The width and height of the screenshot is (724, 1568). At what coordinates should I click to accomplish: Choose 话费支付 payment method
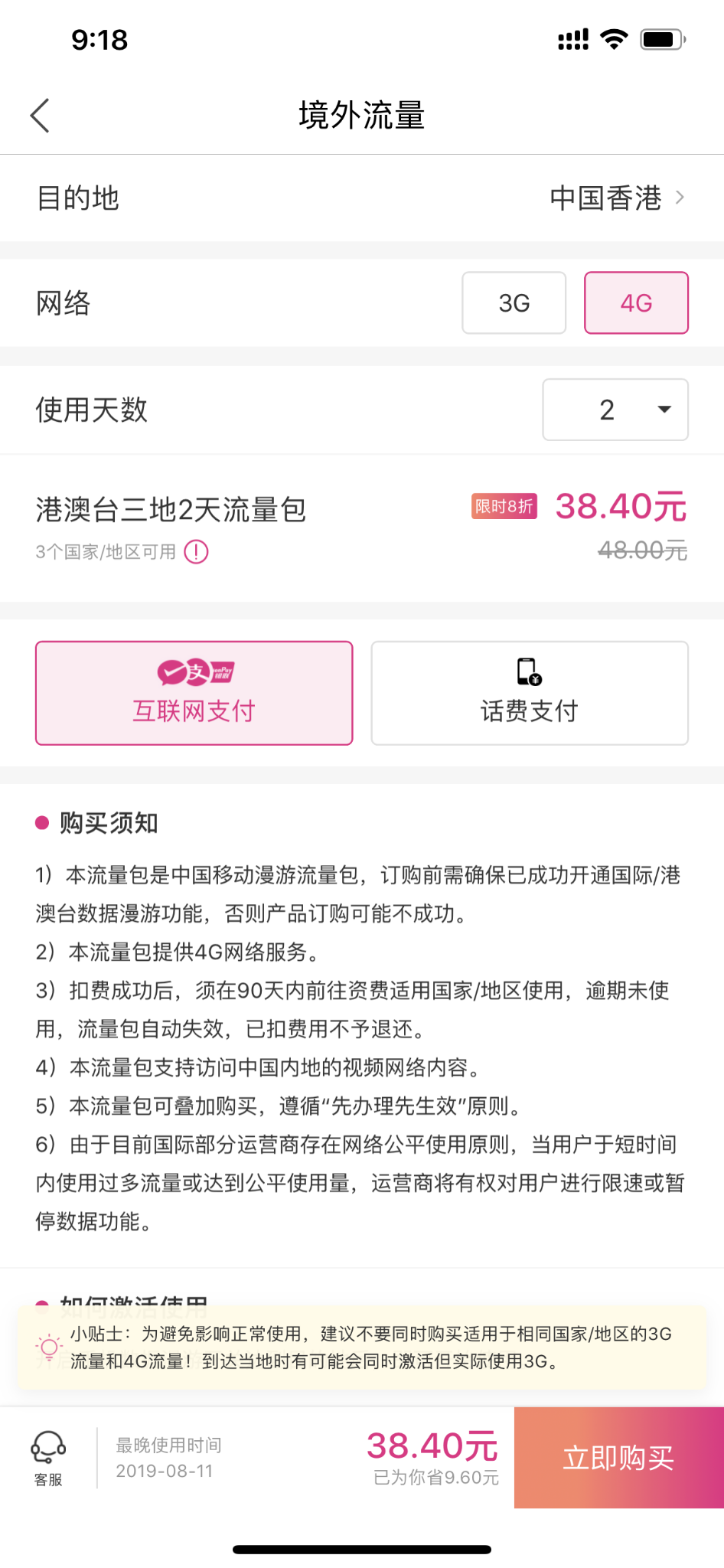click(530, 693)
